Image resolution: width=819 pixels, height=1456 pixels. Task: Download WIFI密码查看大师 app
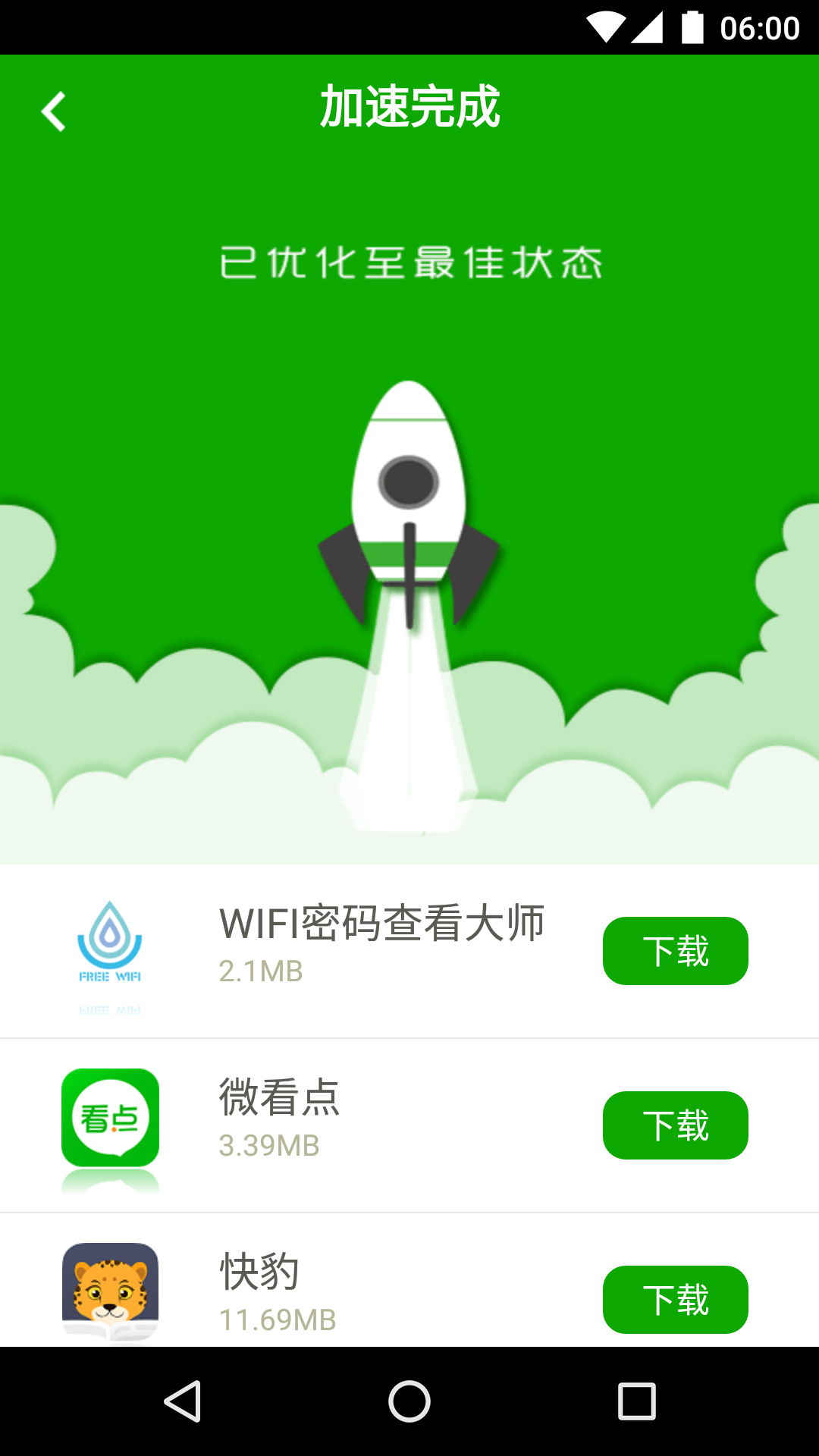675,951
